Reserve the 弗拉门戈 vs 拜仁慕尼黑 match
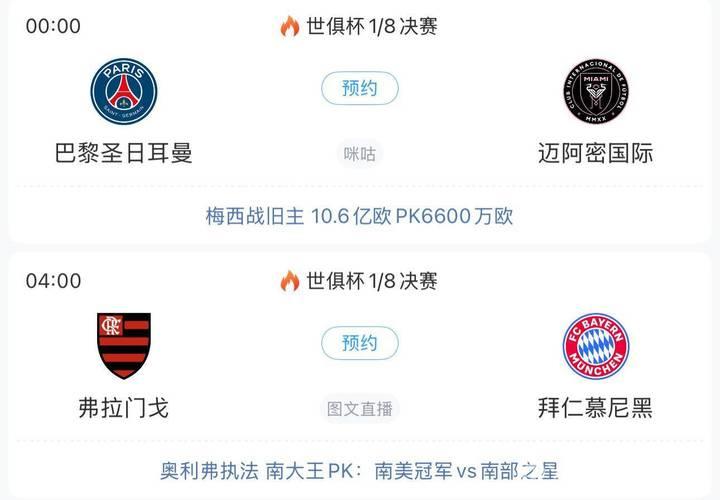This screenshot has height=500, width=720. [360, 344]
